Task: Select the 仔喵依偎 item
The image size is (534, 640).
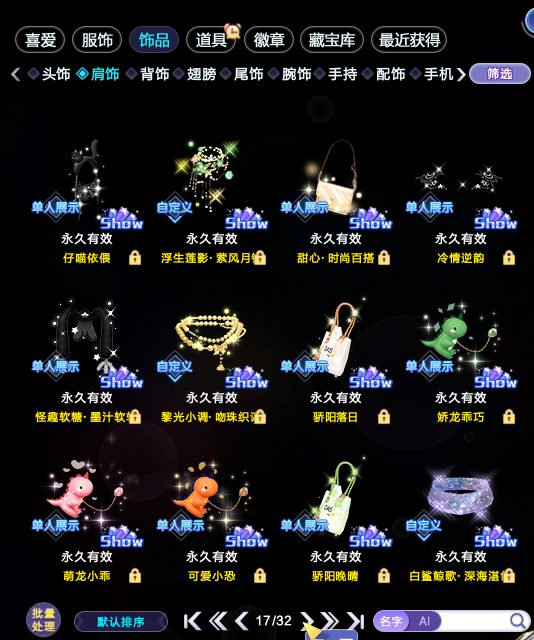Action: [87, 200]
